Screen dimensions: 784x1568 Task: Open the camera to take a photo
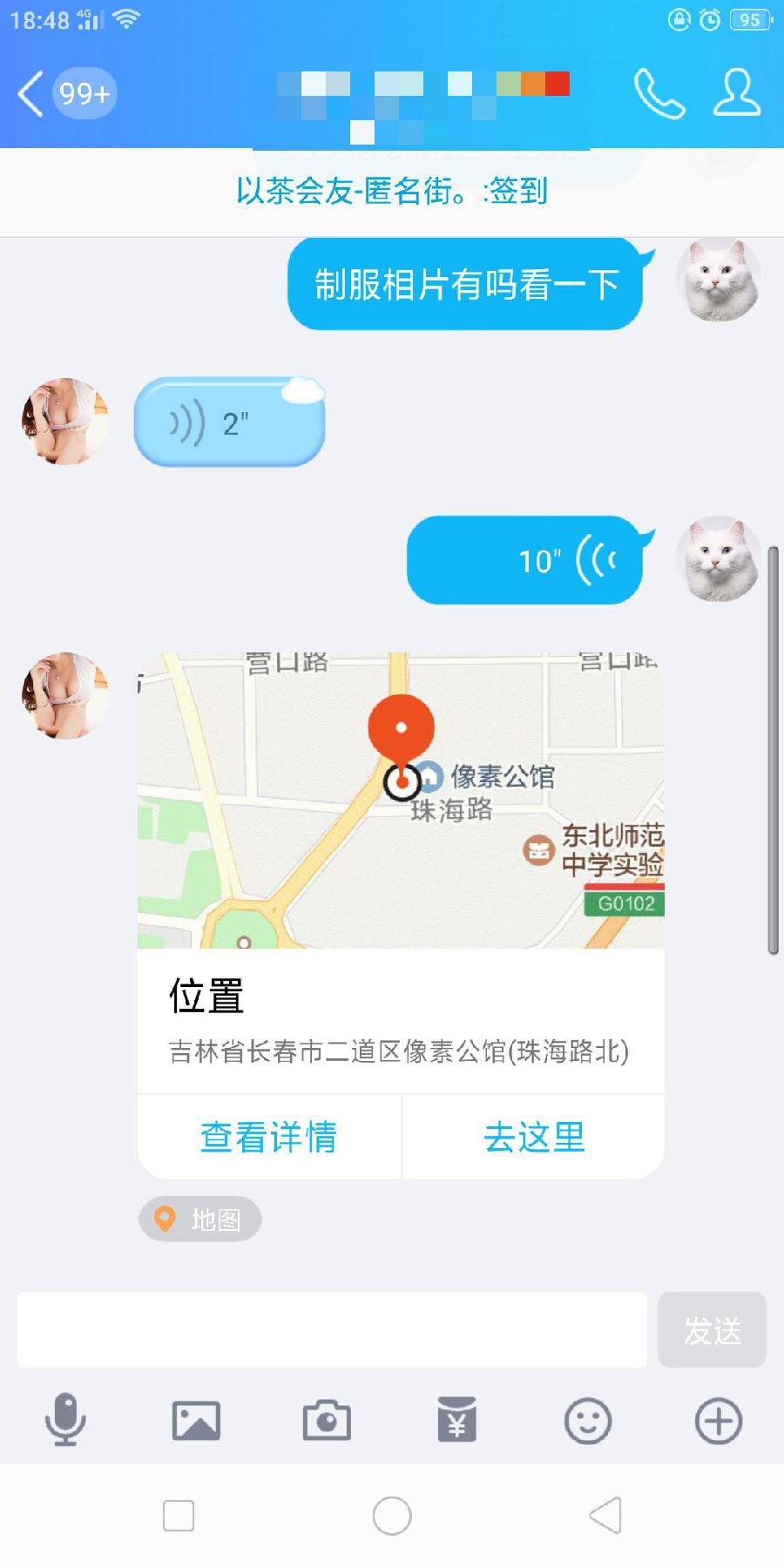pyautogui.click(x=327, y=1421)
